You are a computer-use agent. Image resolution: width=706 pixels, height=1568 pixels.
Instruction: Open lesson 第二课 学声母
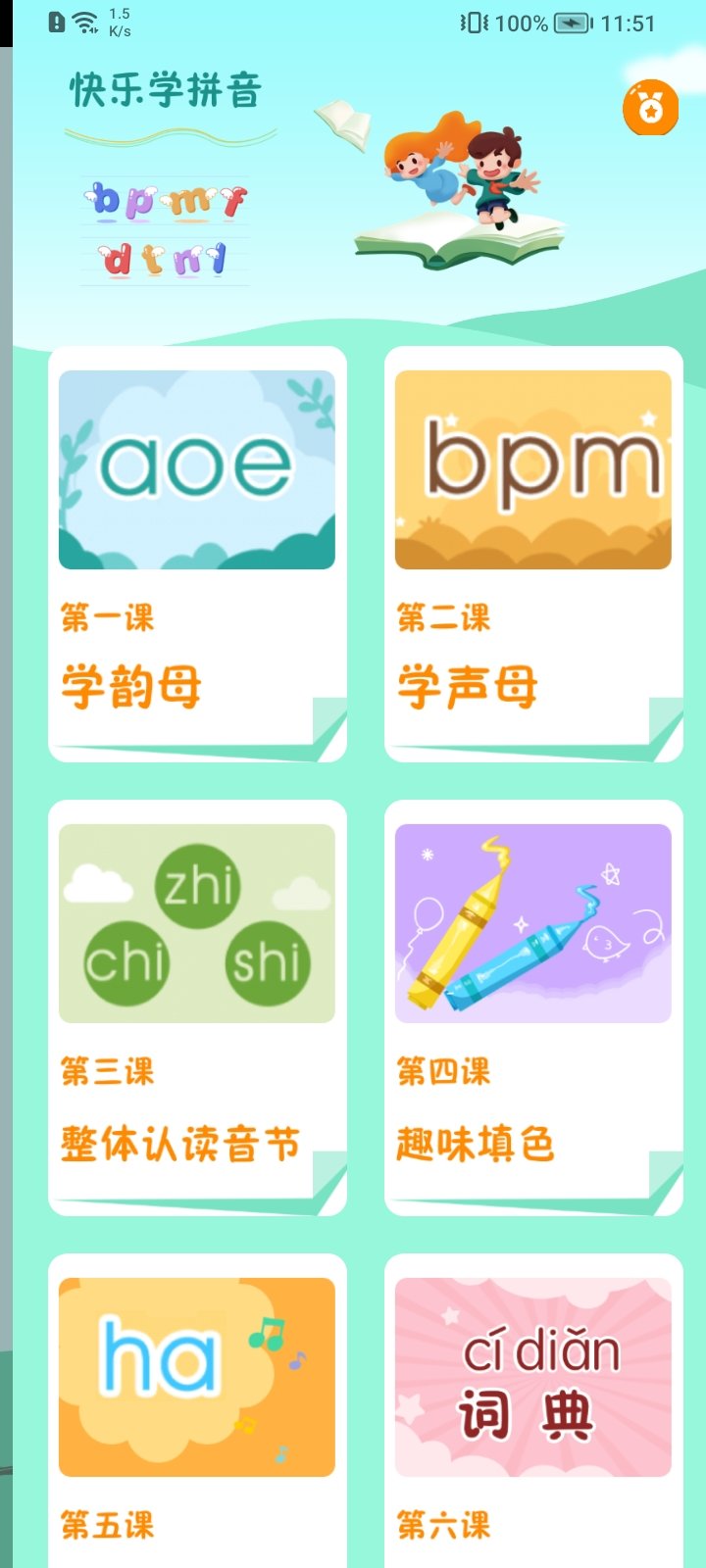click(x=533, y=554)
